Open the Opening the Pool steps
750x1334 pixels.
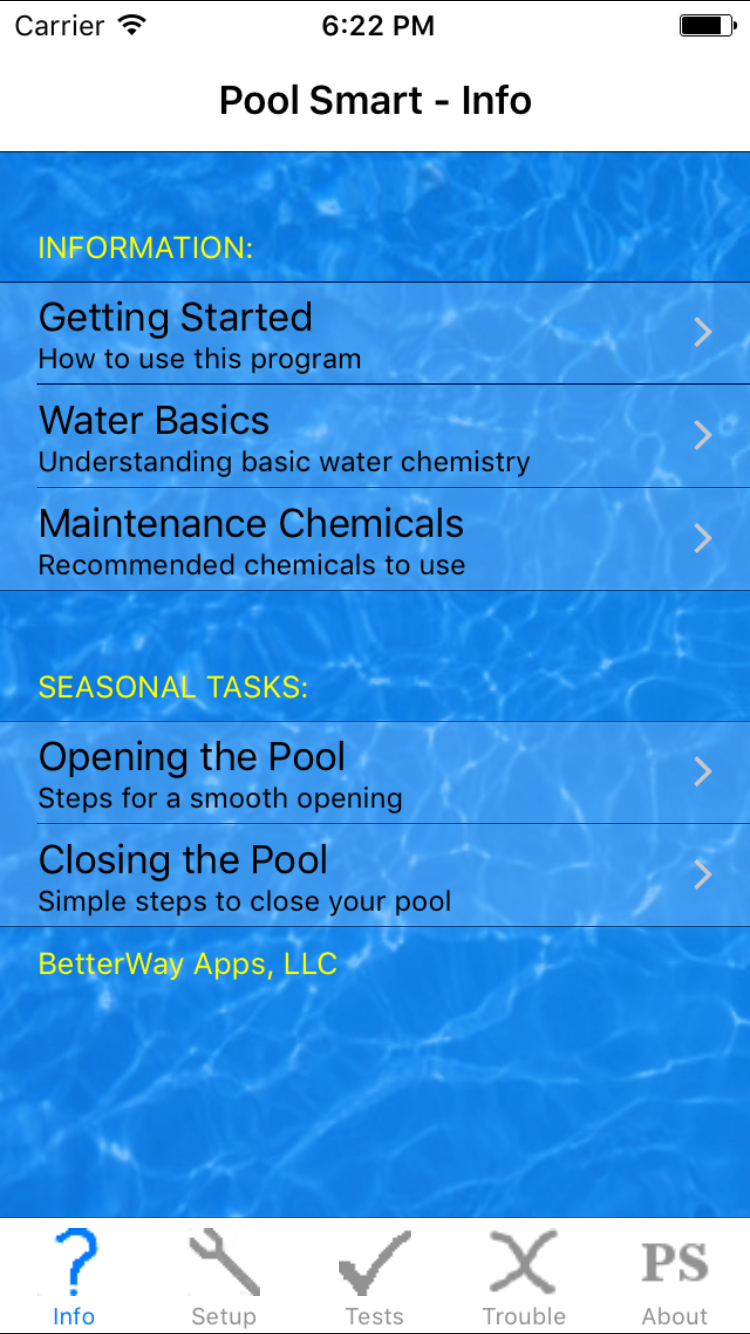click(x=375, y=773)
